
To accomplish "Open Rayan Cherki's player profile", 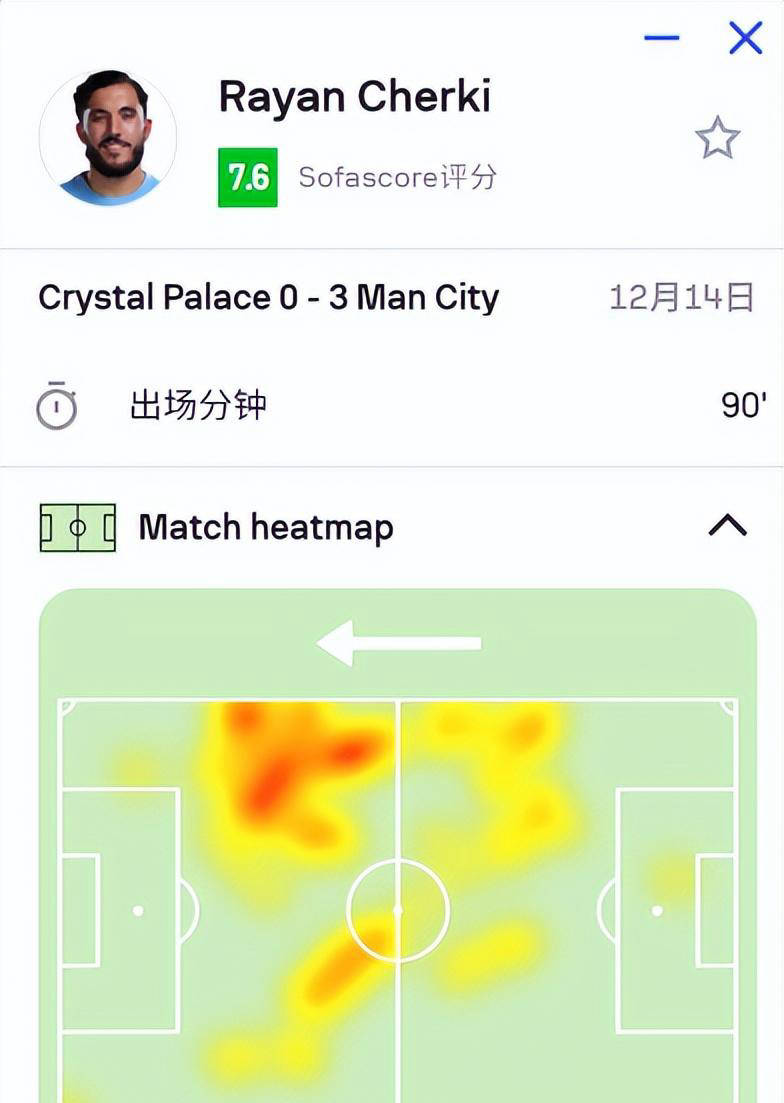I will point(354,98).
